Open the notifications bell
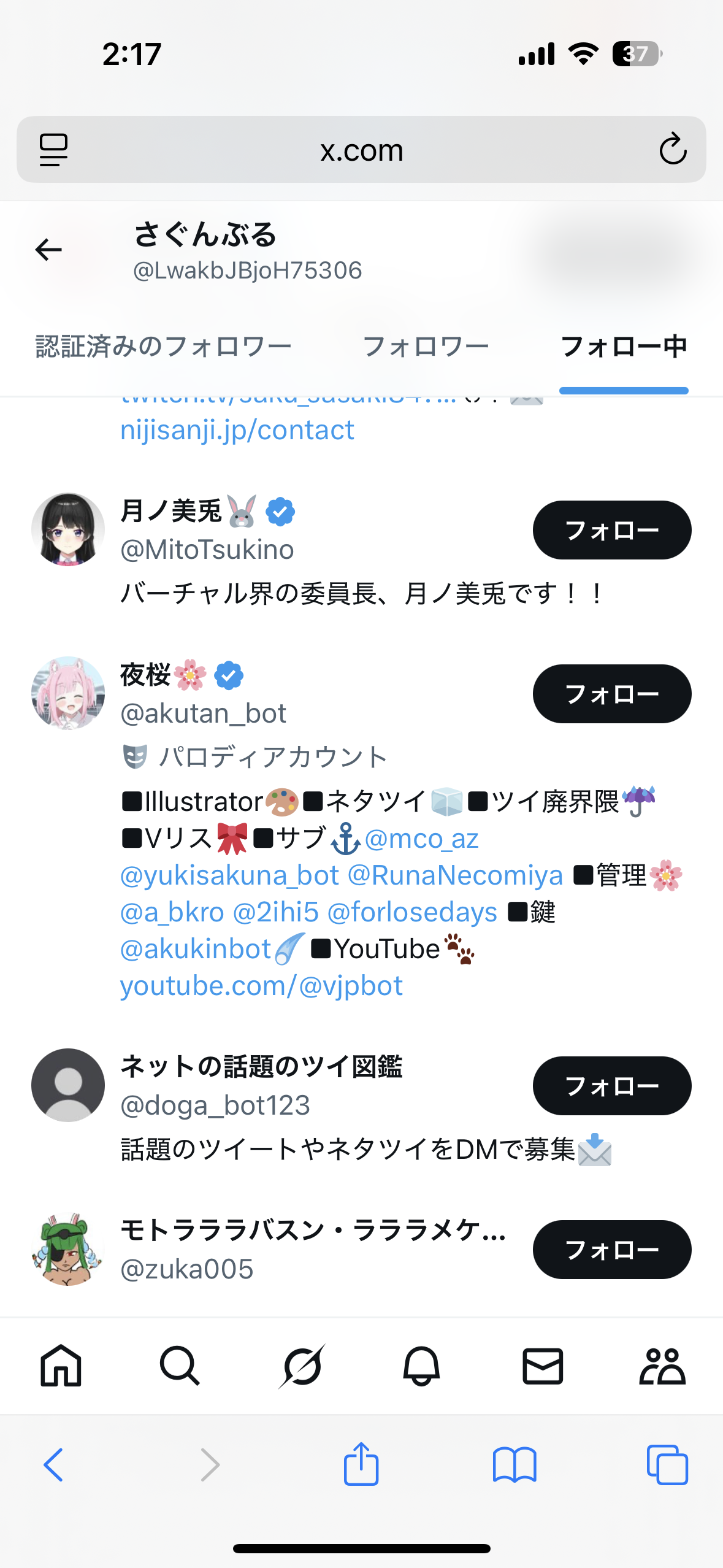Image resolution: width=723 pixels, height=1568 pixels. 421,1366
